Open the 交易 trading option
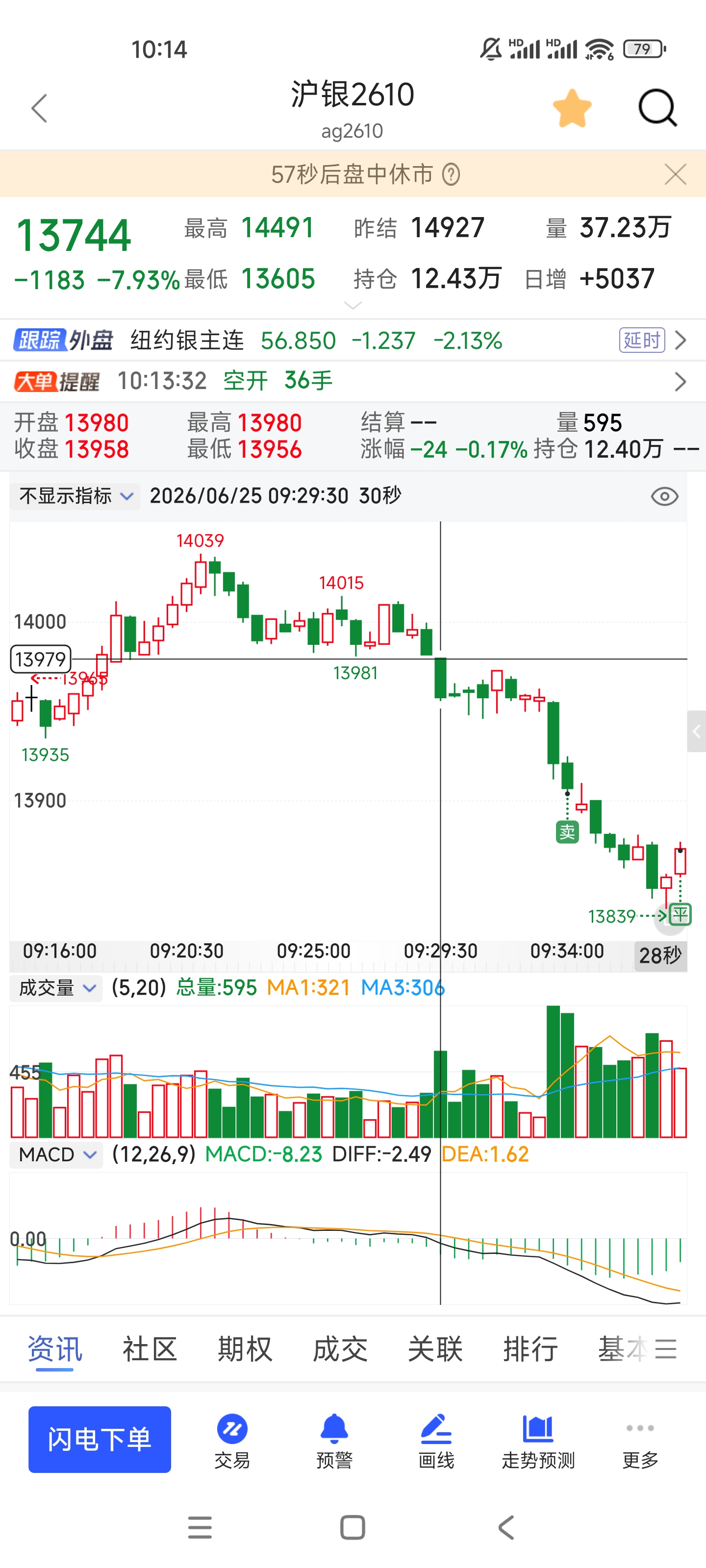This screenshot has height=1568, width=706. (232, 1442)
